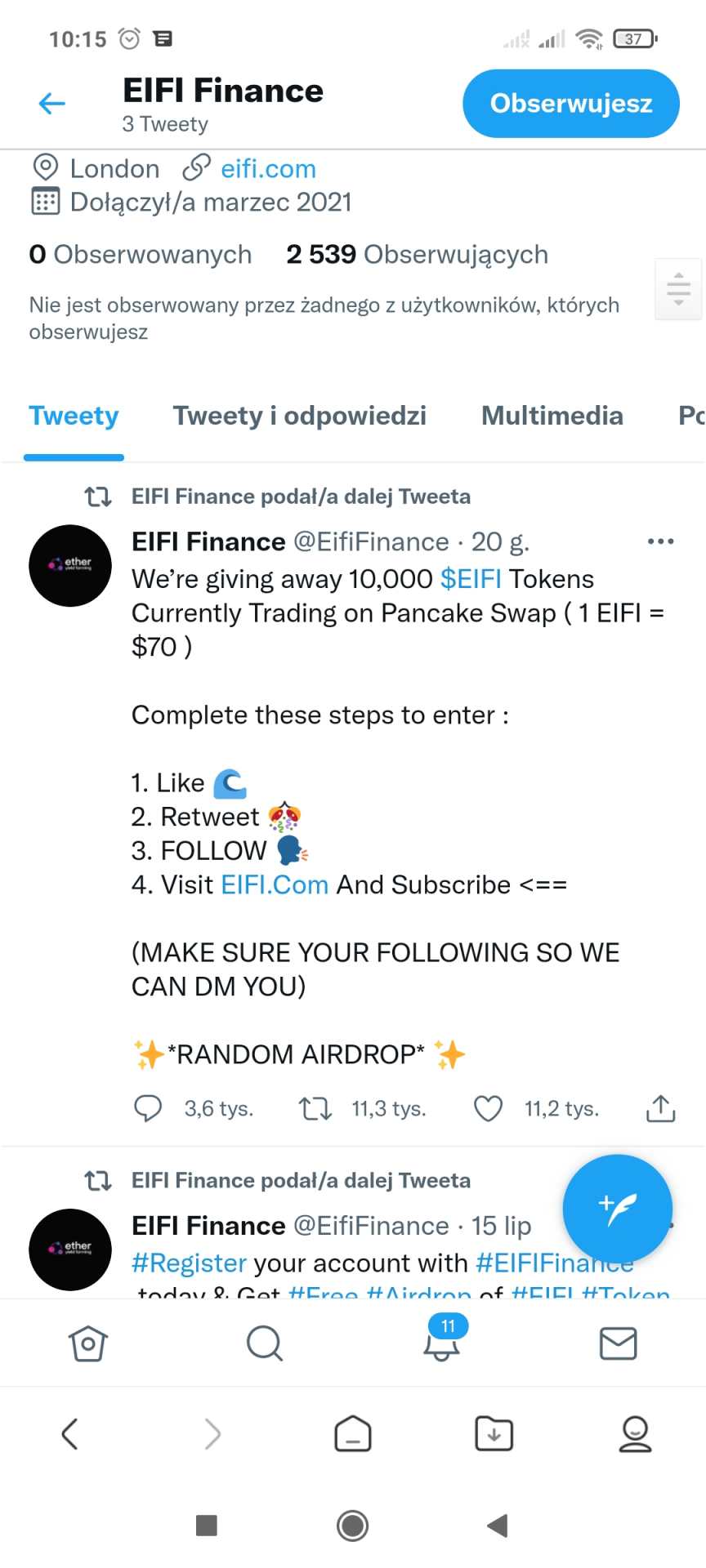
Task: Go to the Twitter home tab
Action: (x=88, y=1343)
